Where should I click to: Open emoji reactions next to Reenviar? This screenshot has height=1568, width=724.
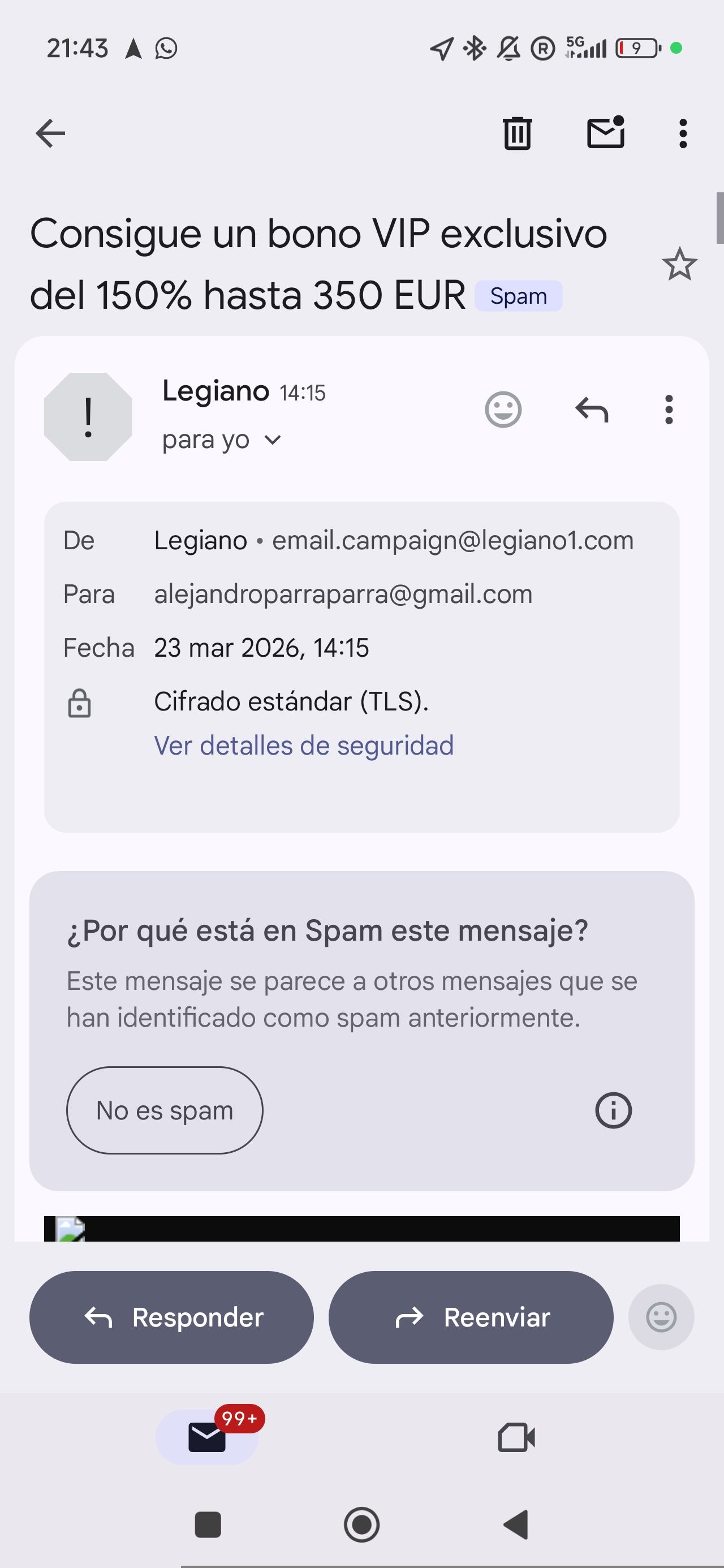pos(661,1317)
